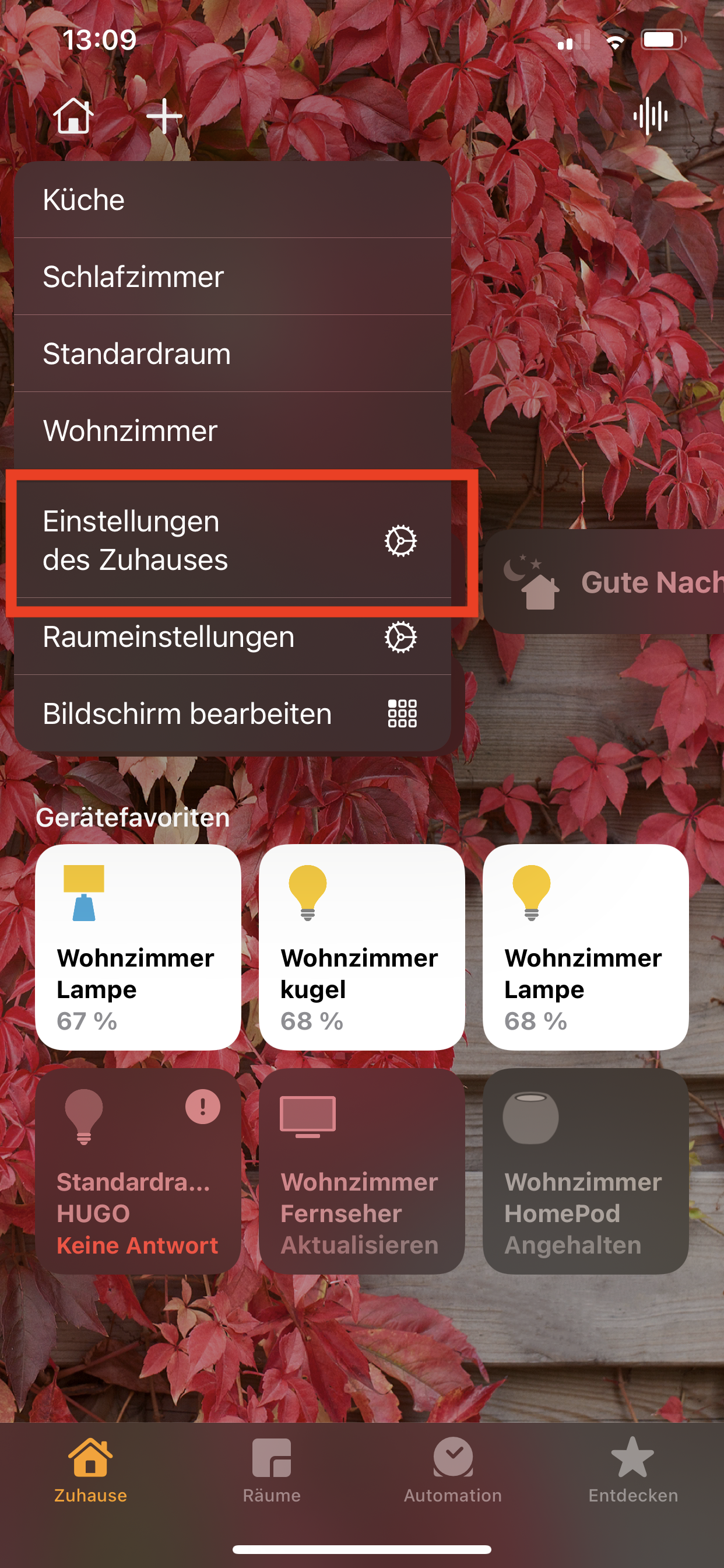The width and height of the screenshot is (724, 1568).
Task: Open the intercom waveform icon
Action: click(650, 116)
